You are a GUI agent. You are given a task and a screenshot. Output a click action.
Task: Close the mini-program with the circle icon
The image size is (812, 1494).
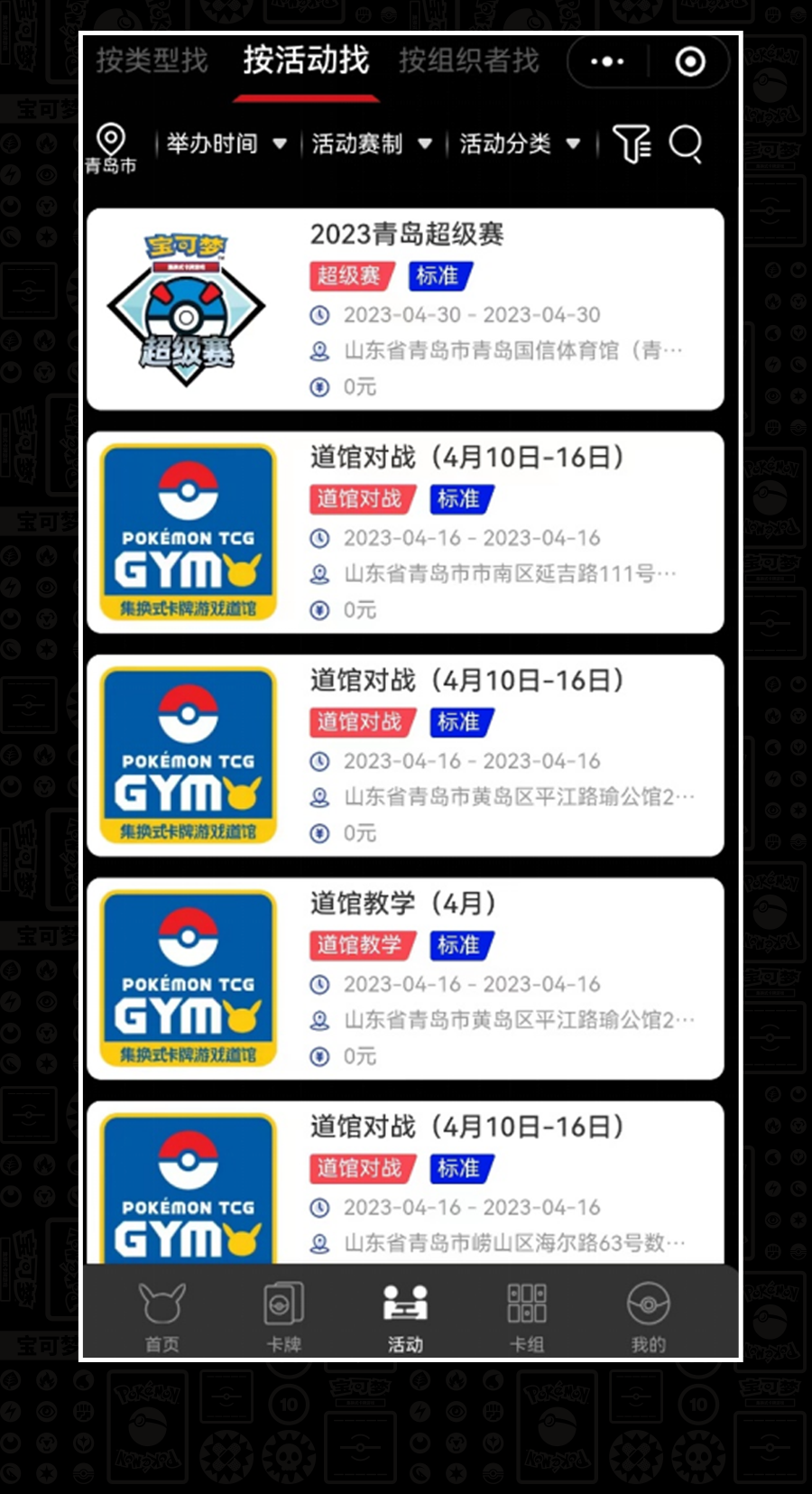690,61
